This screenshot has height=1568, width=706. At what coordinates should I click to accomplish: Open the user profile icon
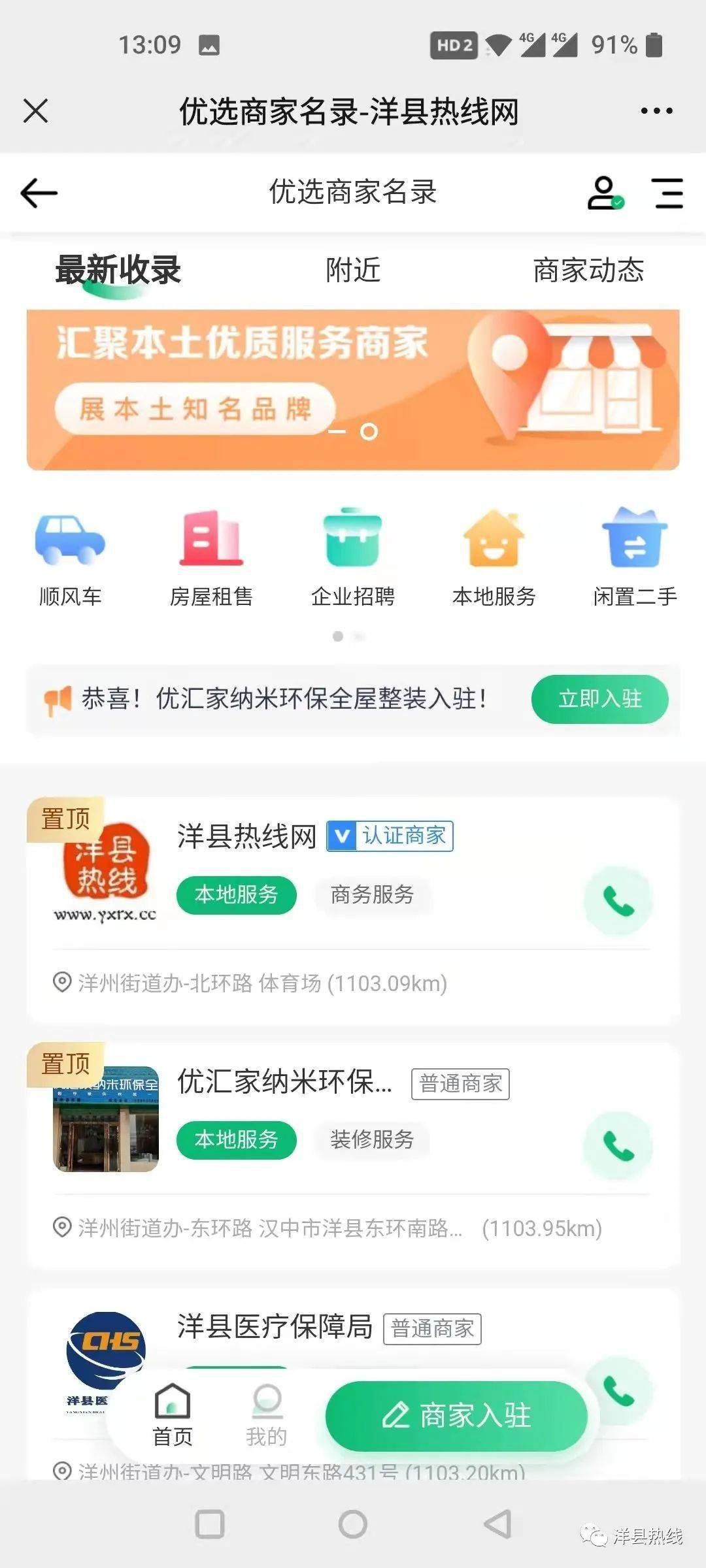point(604,193)
